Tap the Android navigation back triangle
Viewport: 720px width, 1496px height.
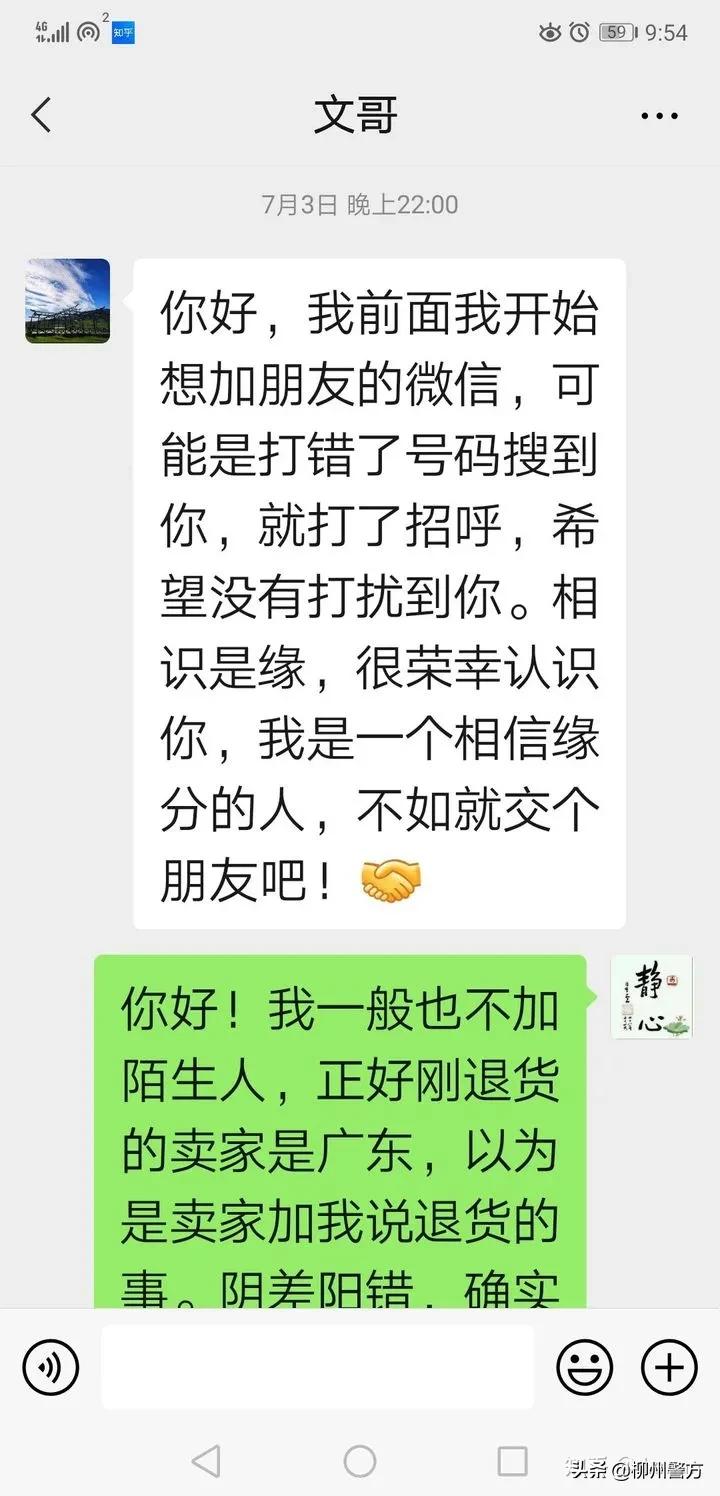click(208, 1459)
